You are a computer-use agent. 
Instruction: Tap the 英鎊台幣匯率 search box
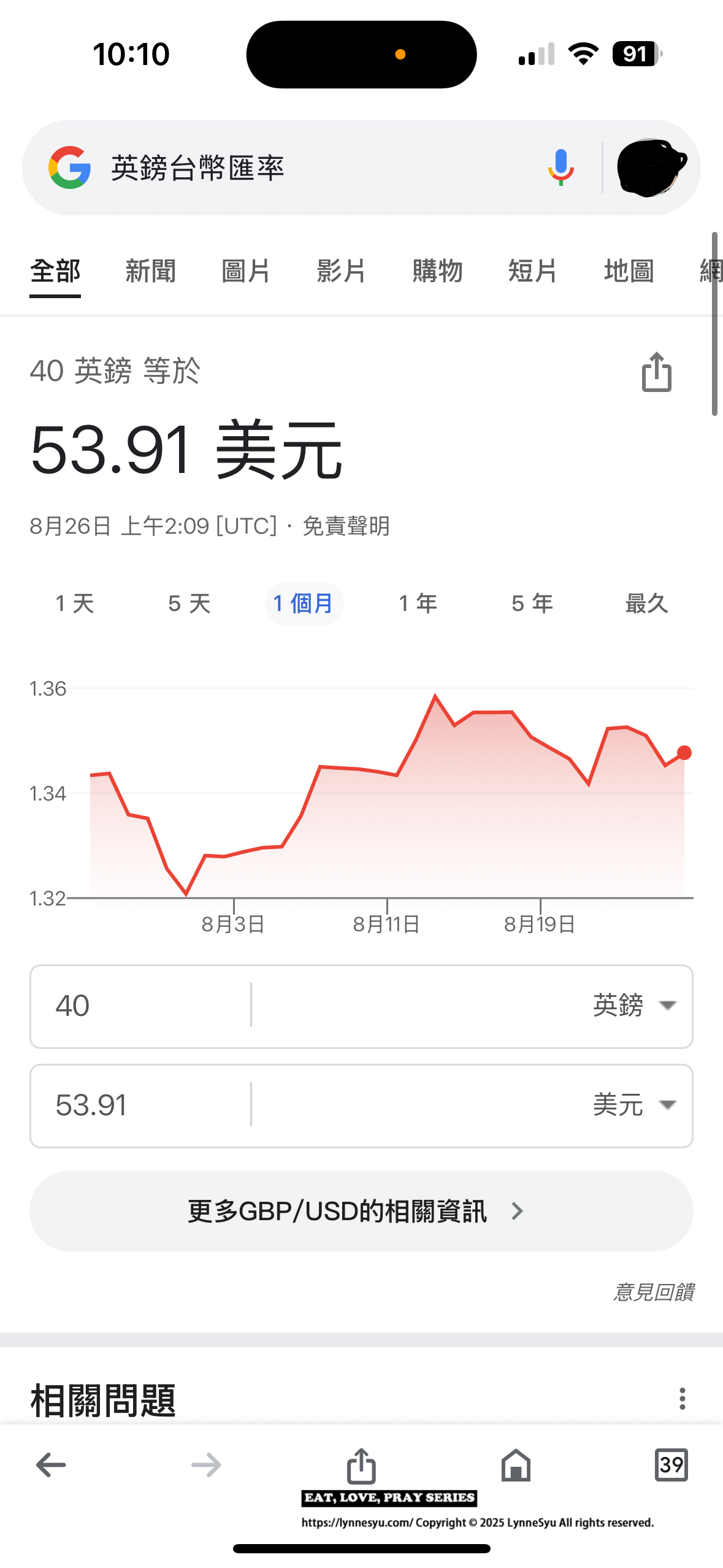(307, 168)
